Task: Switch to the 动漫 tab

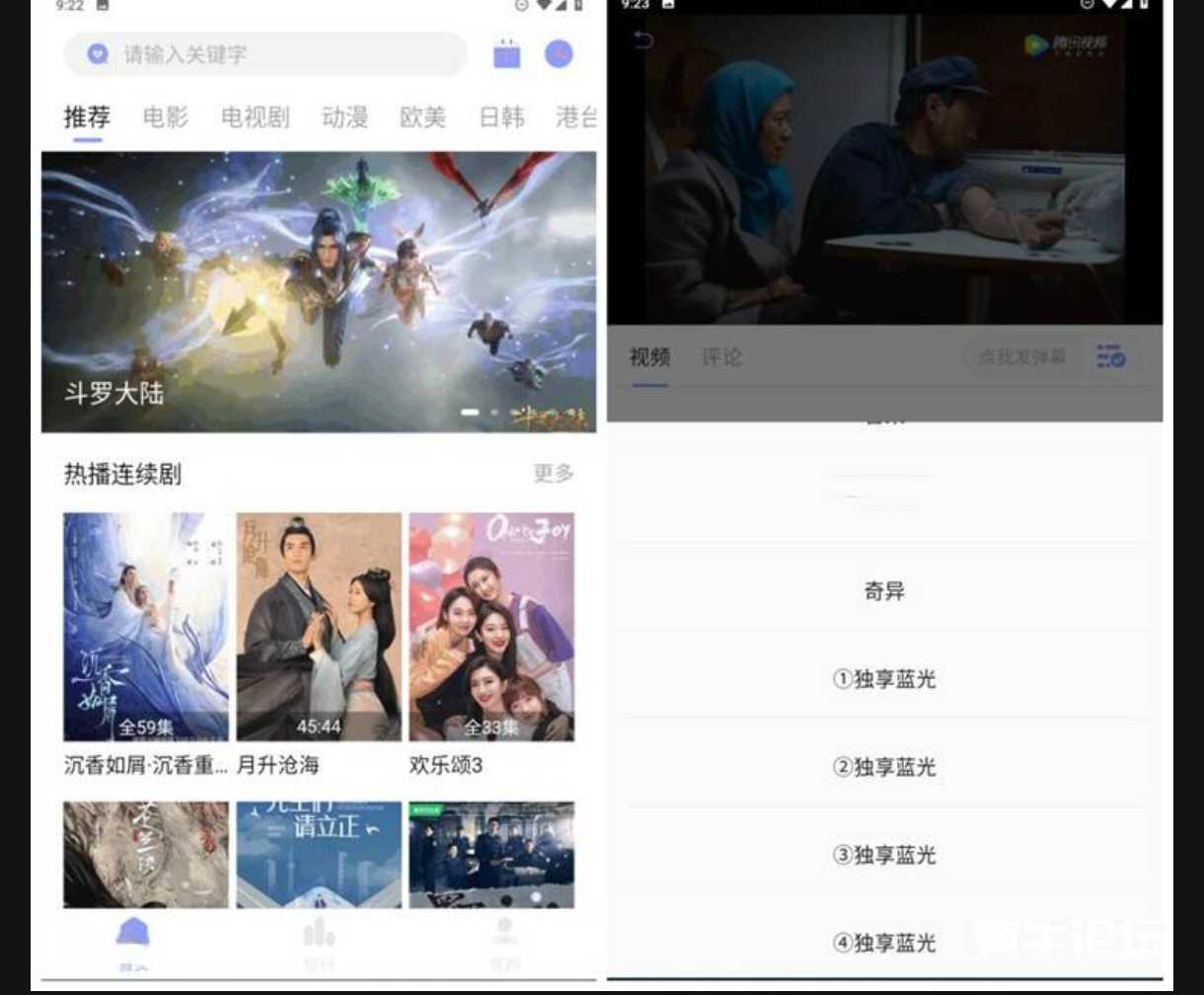Action: (x=345, y=117)
